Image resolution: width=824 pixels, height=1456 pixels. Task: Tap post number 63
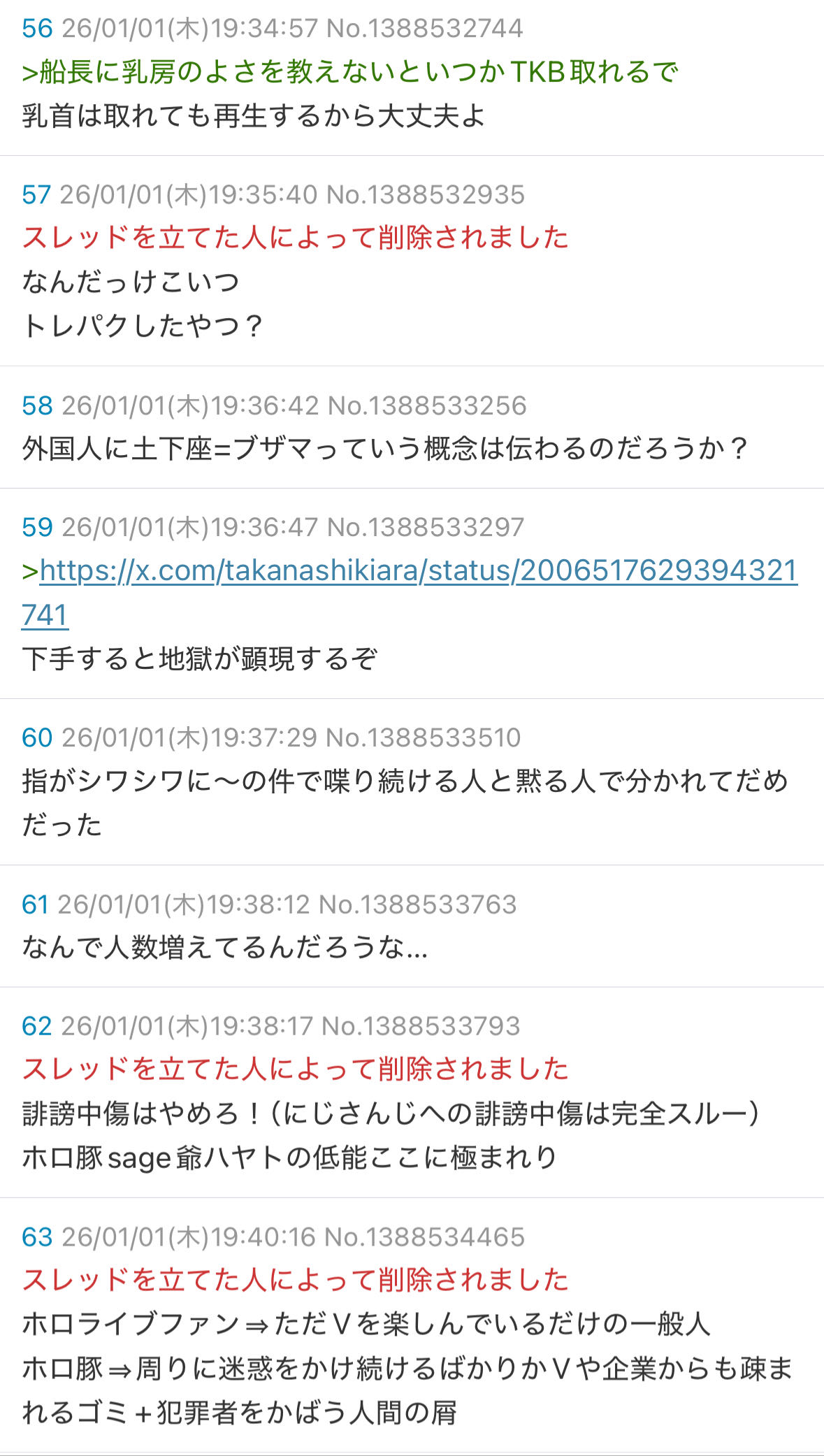pyautogui.click(x=37, y=1238)
